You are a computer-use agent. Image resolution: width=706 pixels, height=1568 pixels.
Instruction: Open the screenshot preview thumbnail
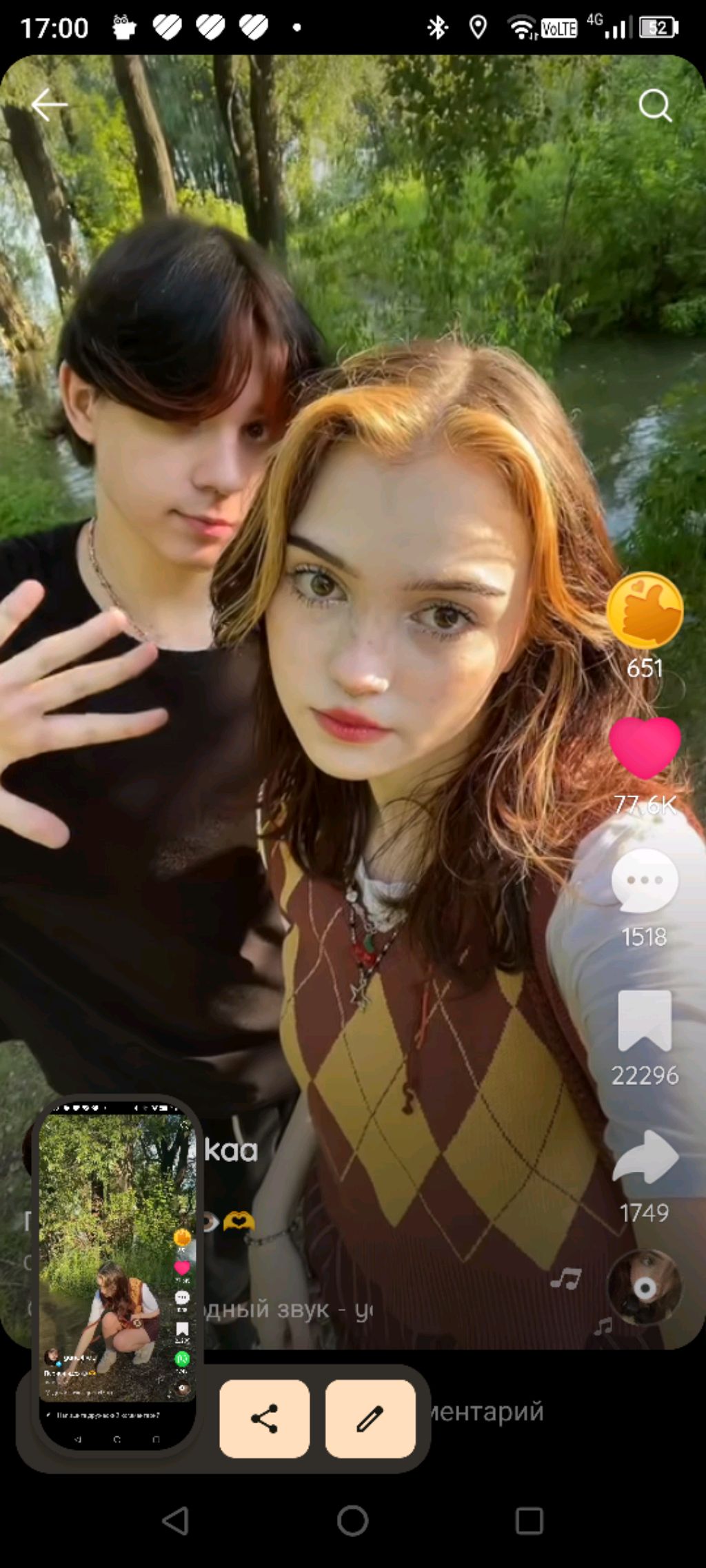click(x=117, y=1275)
